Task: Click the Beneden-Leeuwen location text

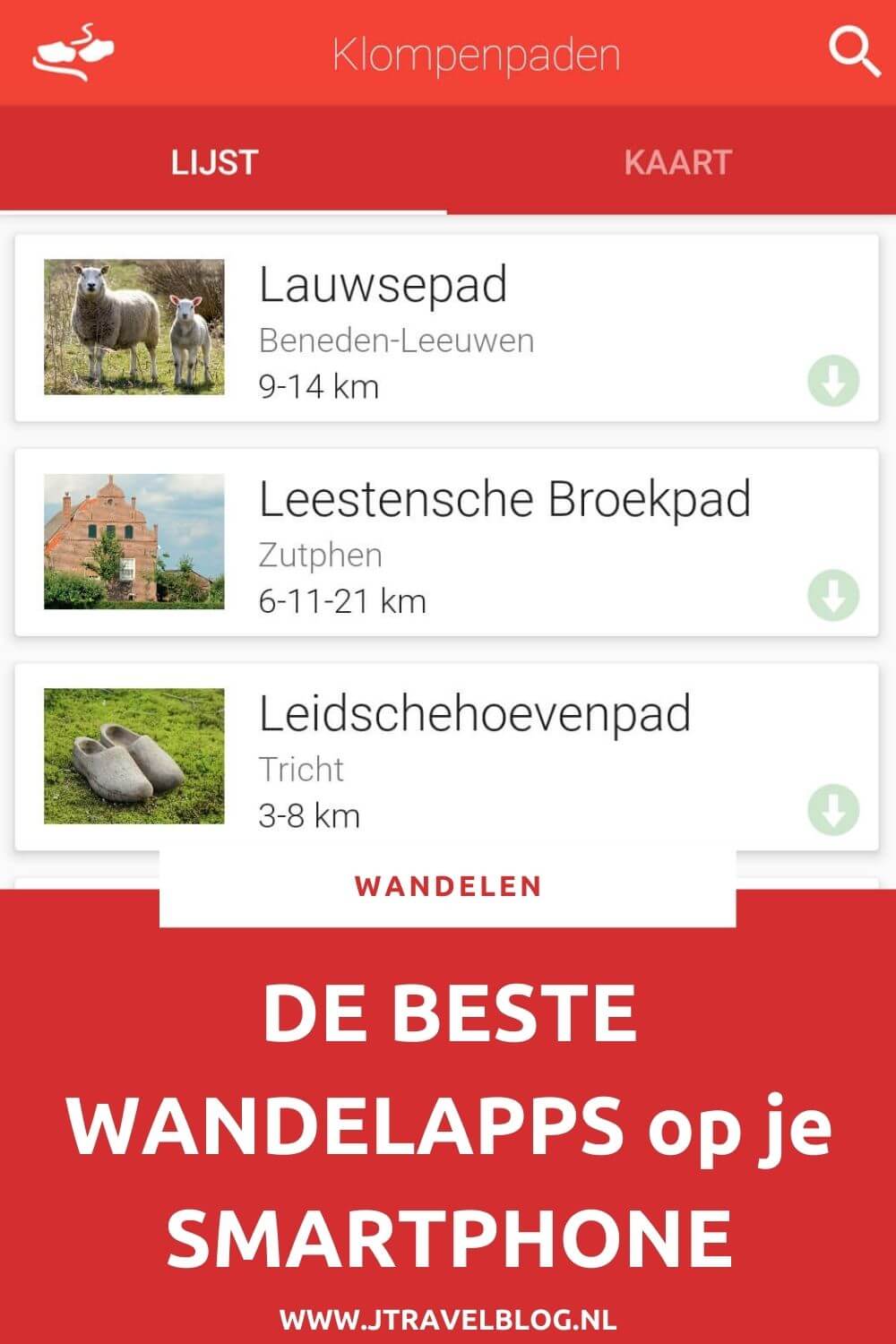Action: [x=397, y=340]
